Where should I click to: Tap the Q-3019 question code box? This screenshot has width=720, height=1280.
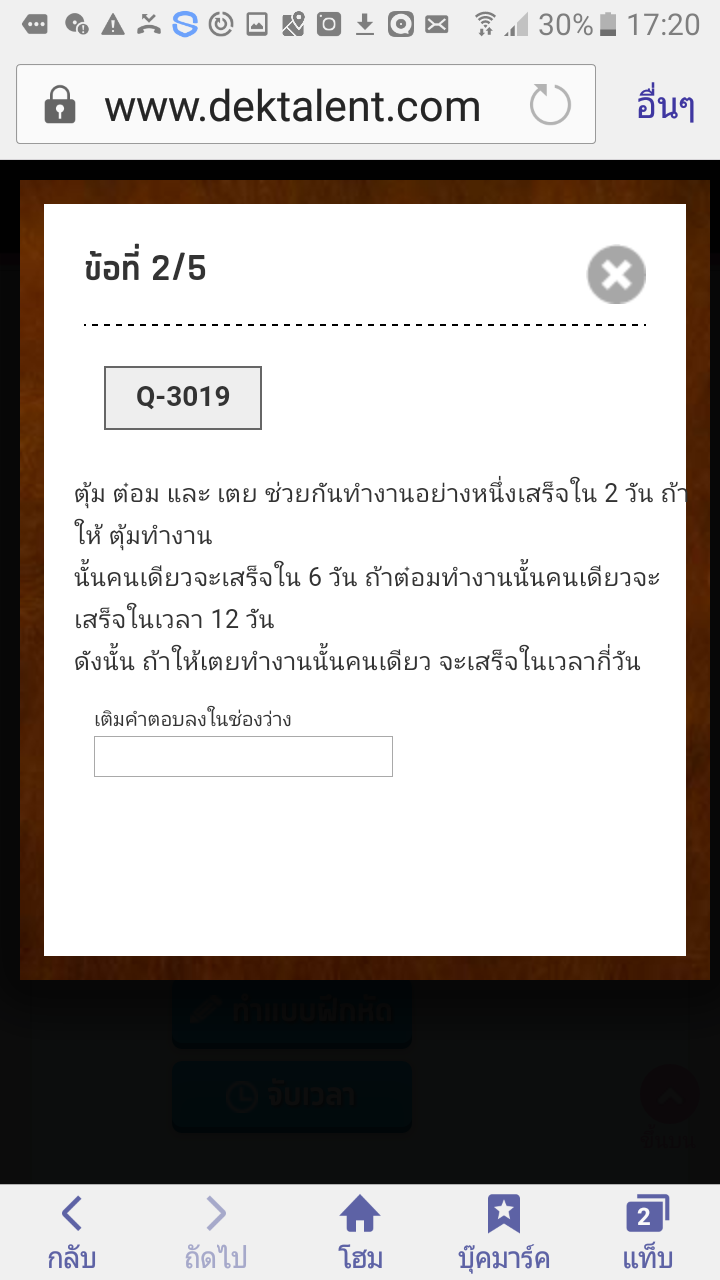coord(182,397)
